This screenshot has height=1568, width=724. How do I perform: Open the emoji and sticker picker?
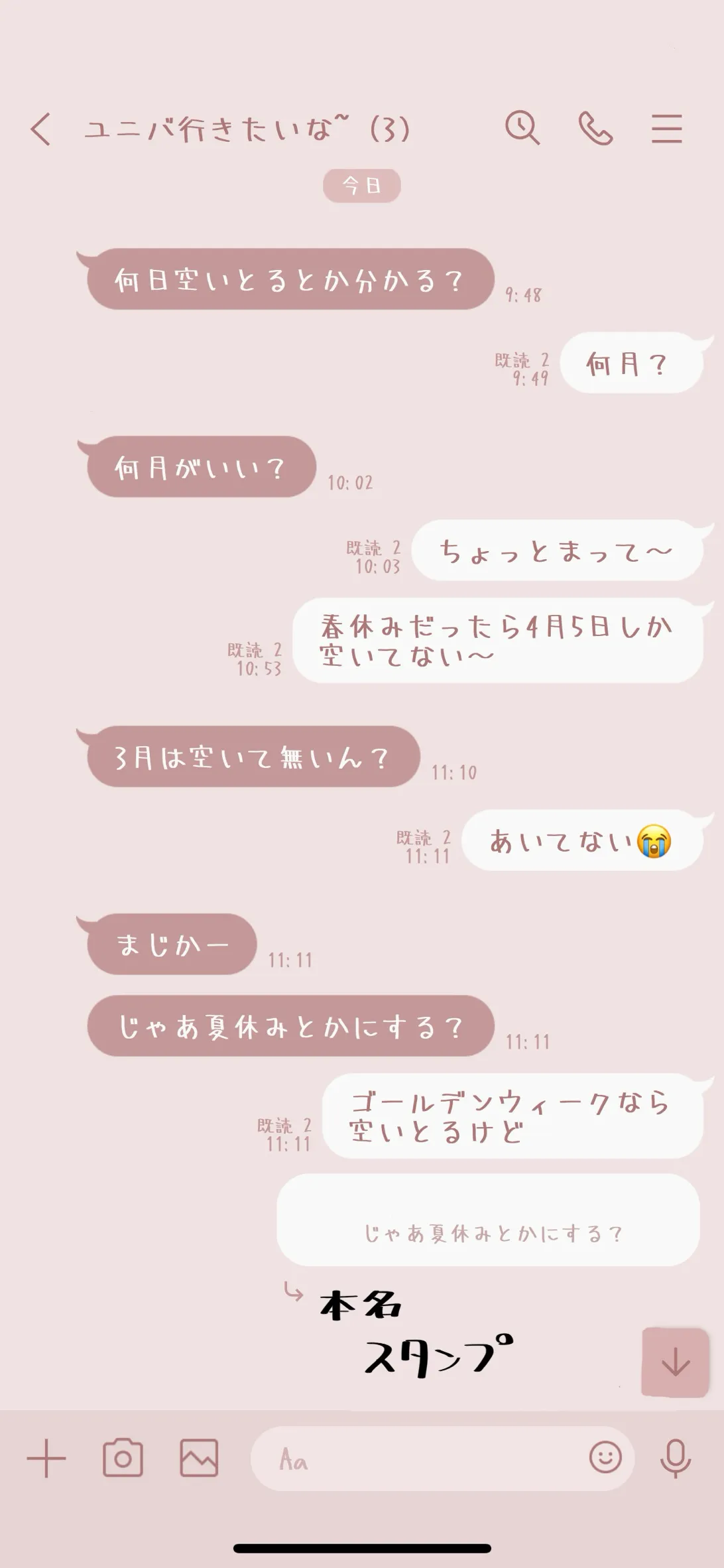[x=605, y=1457]
